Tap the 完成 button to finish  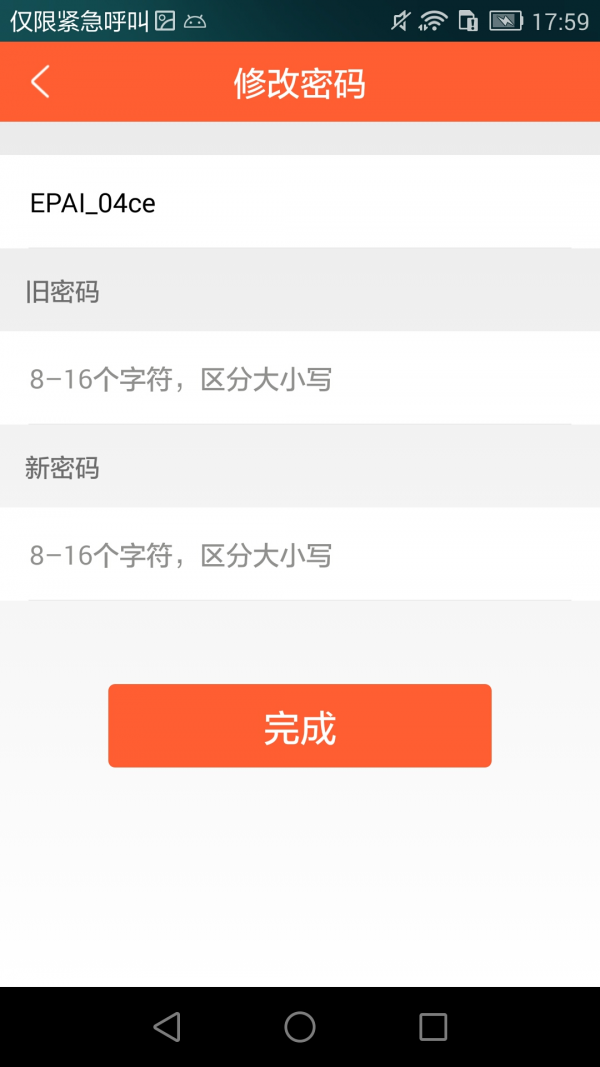click(300, 726)
